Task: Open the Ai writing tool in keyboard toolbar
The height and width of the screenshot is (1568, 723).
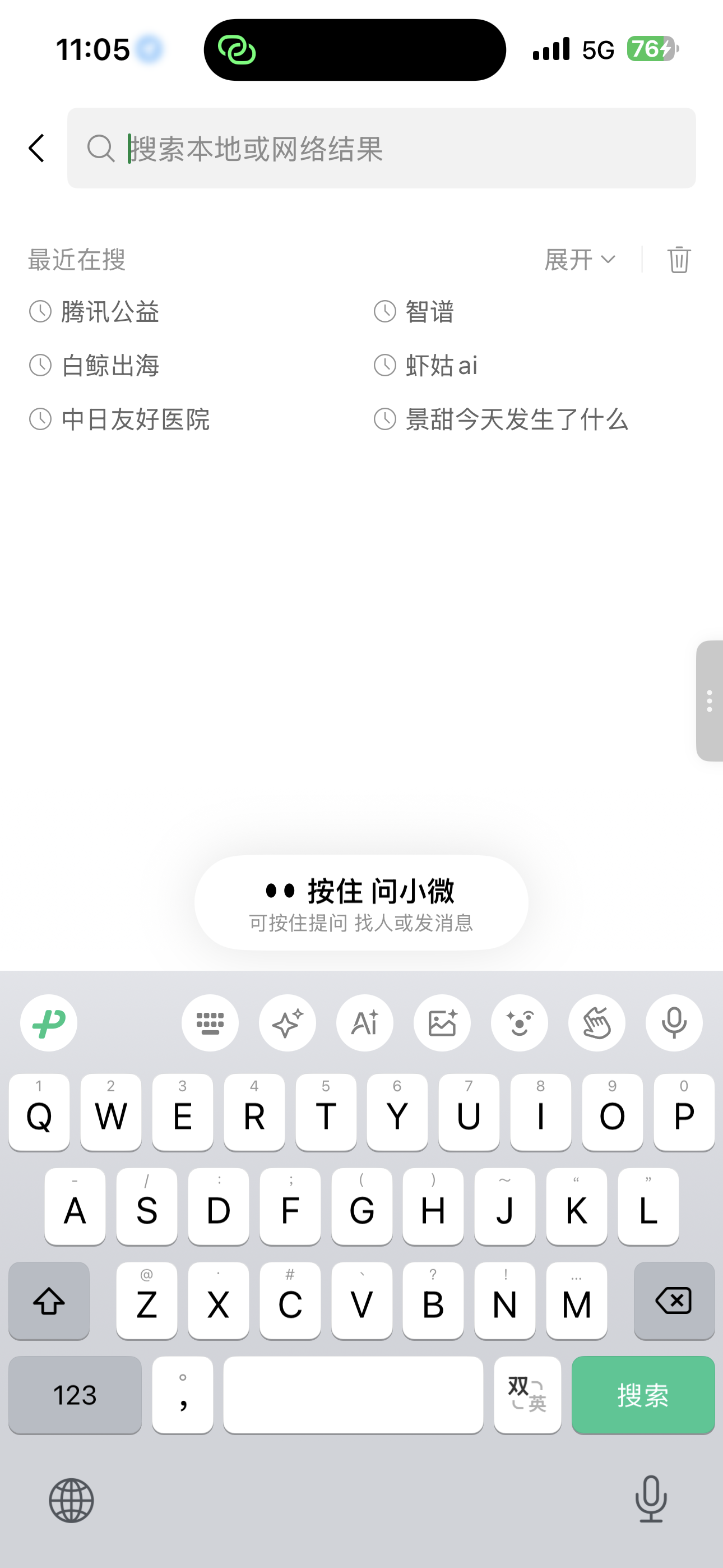Action: point(364,1022)
